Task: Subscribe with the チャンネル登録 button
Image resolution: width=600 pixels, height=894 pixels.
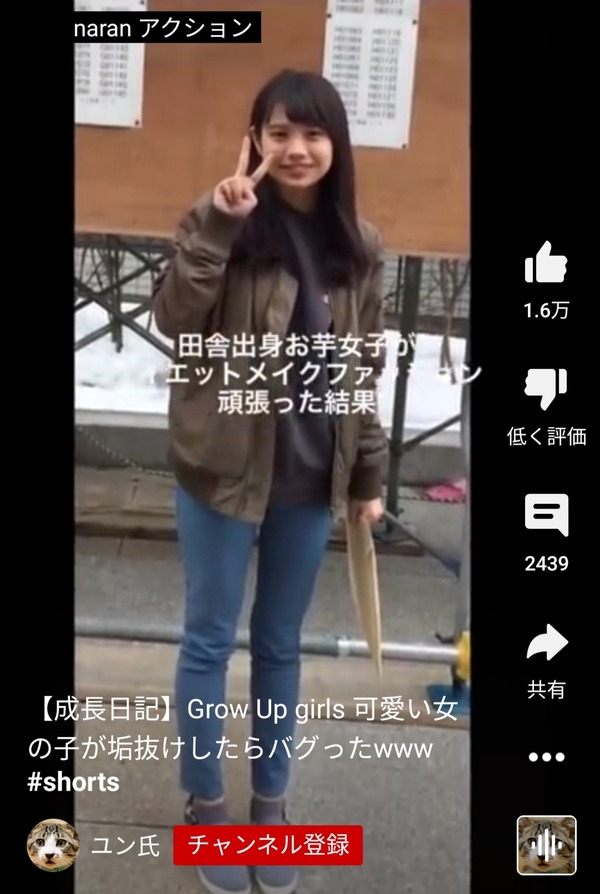Action: (x=267, y=845)
